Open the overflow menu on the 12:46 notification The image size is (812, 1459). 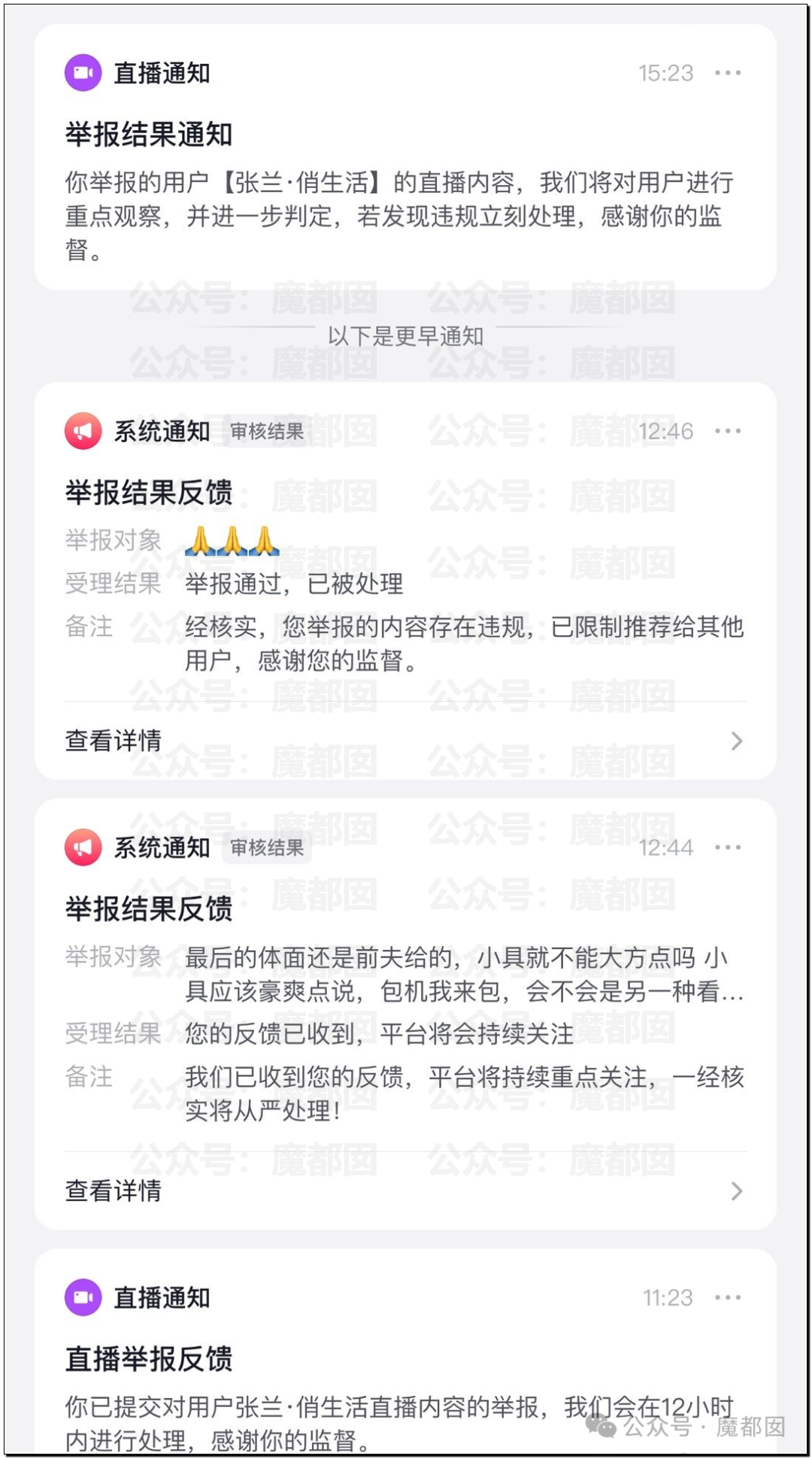(x=728, y=431)
